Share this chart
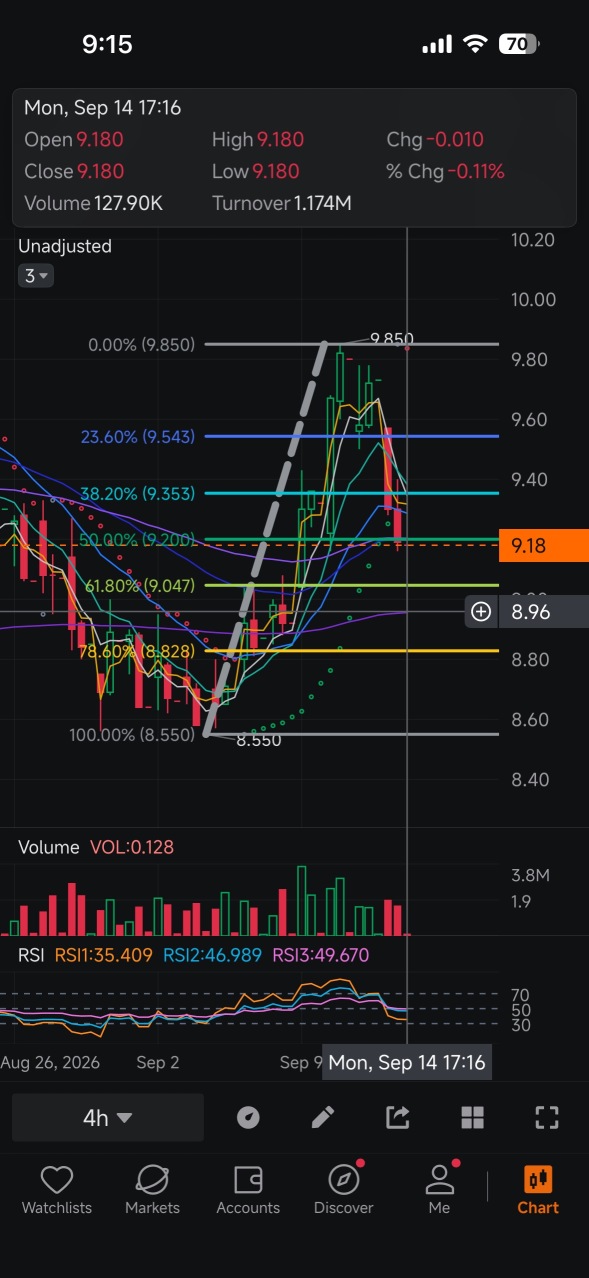This screenshot has height=1278, width=589. coord(397,1117)
